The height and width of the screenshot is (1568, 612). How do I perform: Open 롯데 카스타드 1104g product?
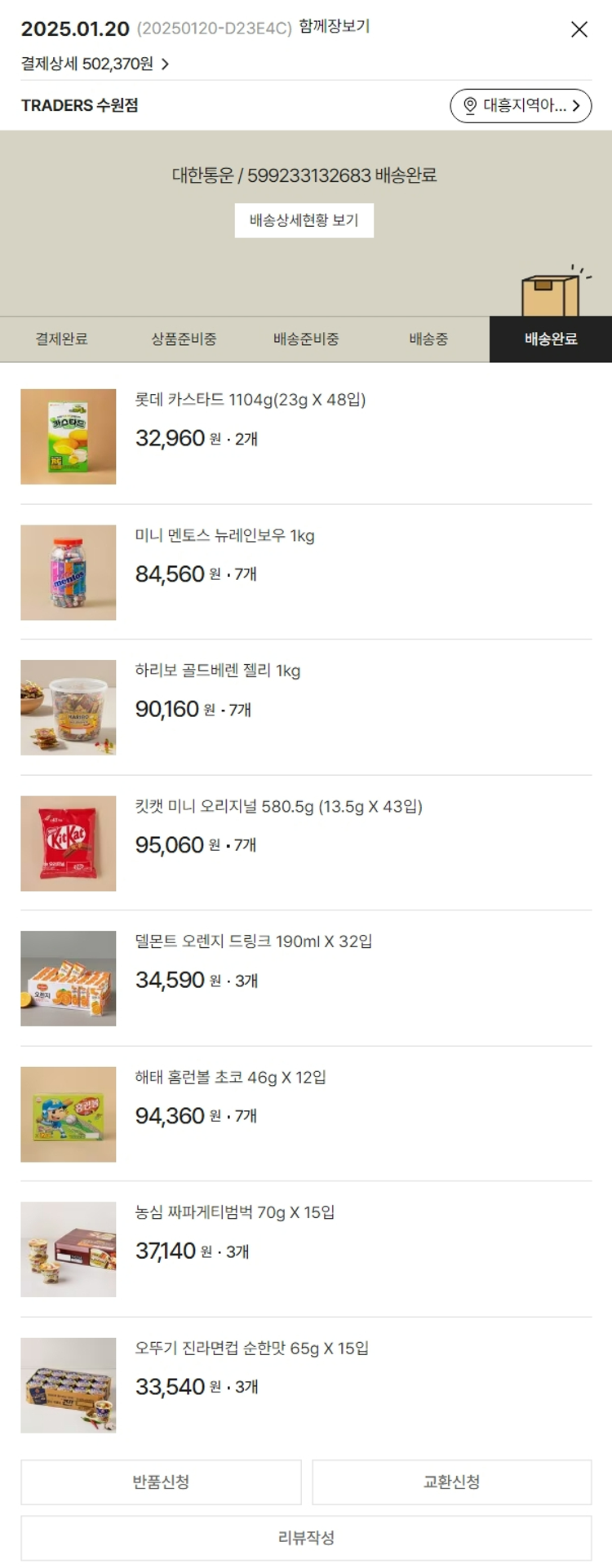point(250,400)
